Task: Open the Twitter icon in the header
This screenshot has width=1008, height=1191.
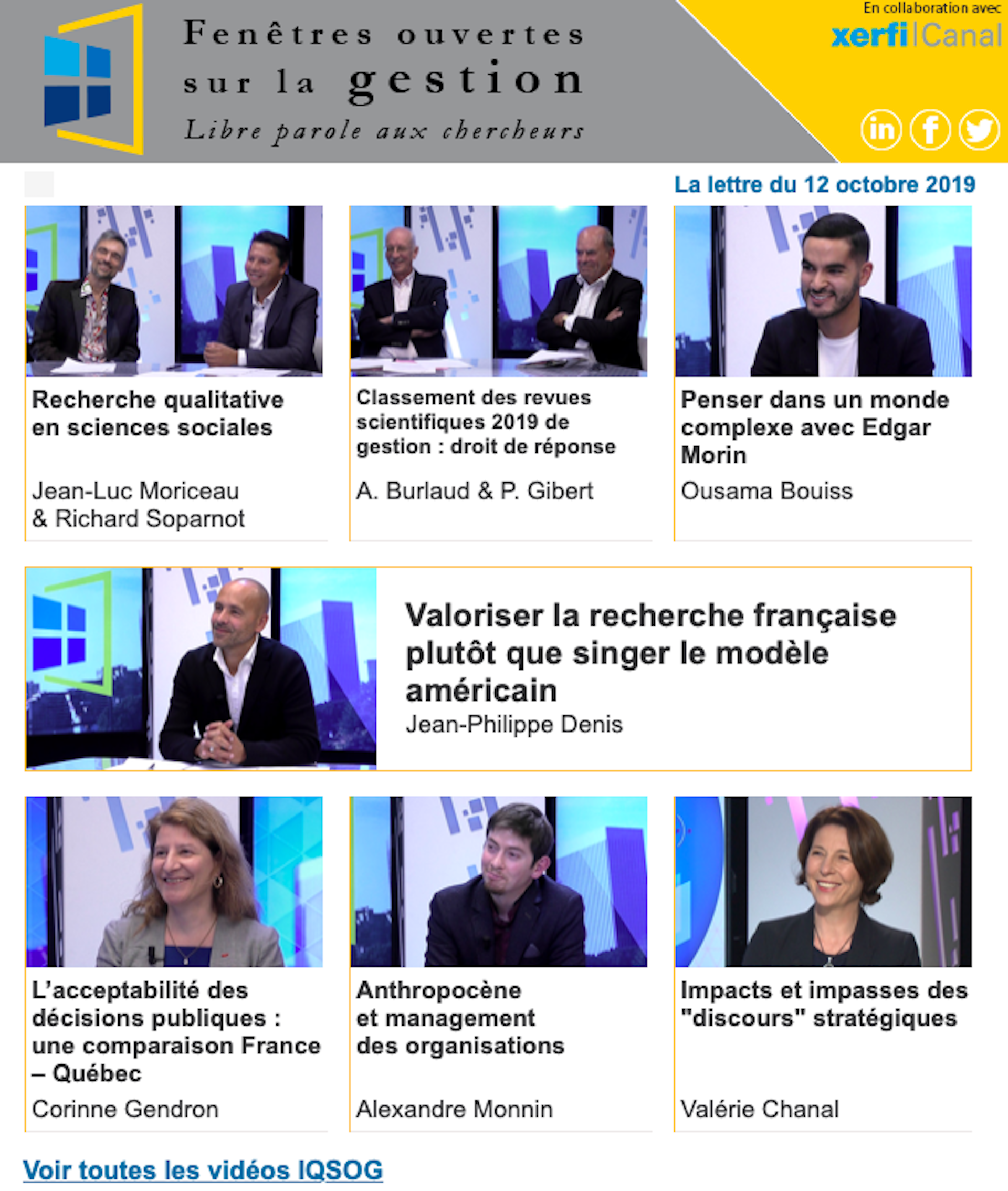Action: point(978,130)
